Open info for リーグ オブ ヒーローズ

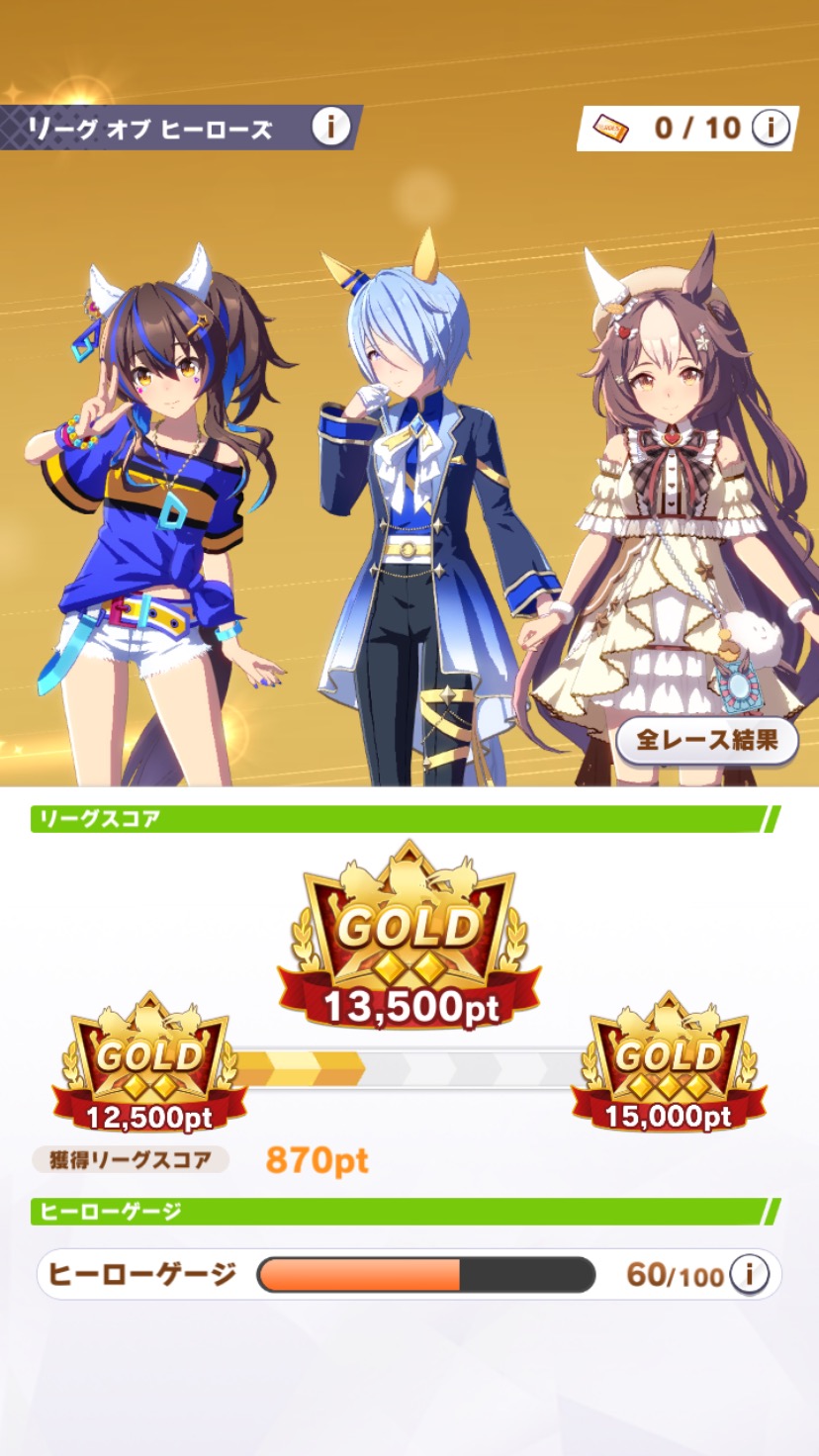[x=331, y=128]
